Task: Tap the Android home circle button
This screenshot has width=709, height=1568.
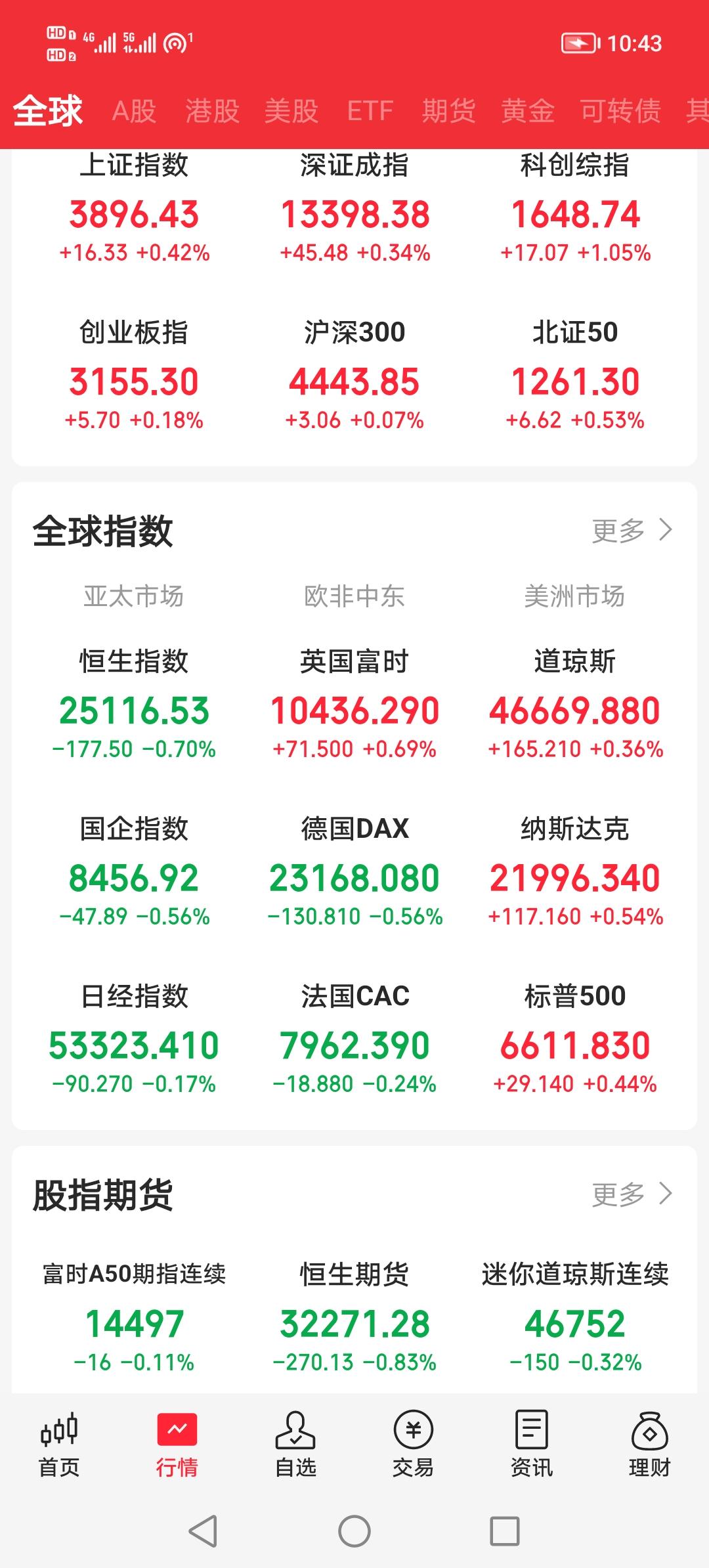Action: [x=354, y=1530]
